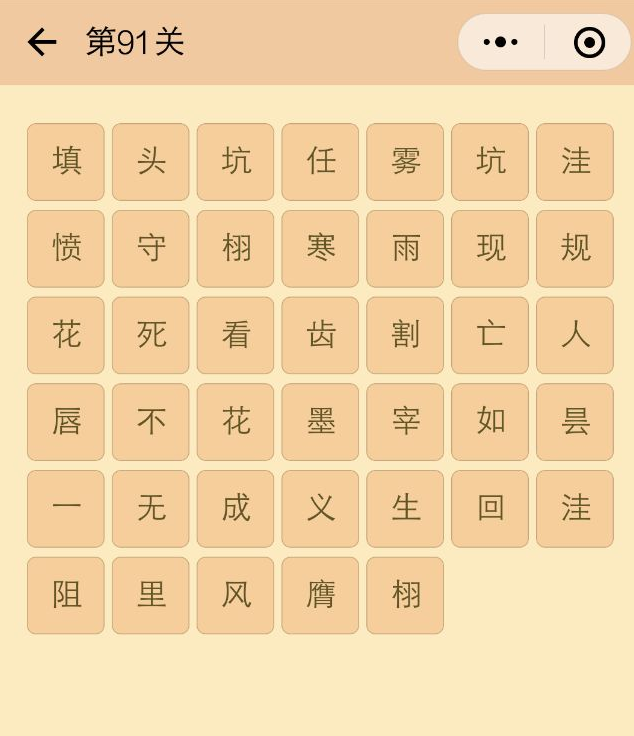Pick the 死 character tile
This screenshot has width=634, height=736.
[x=151, y=335]
